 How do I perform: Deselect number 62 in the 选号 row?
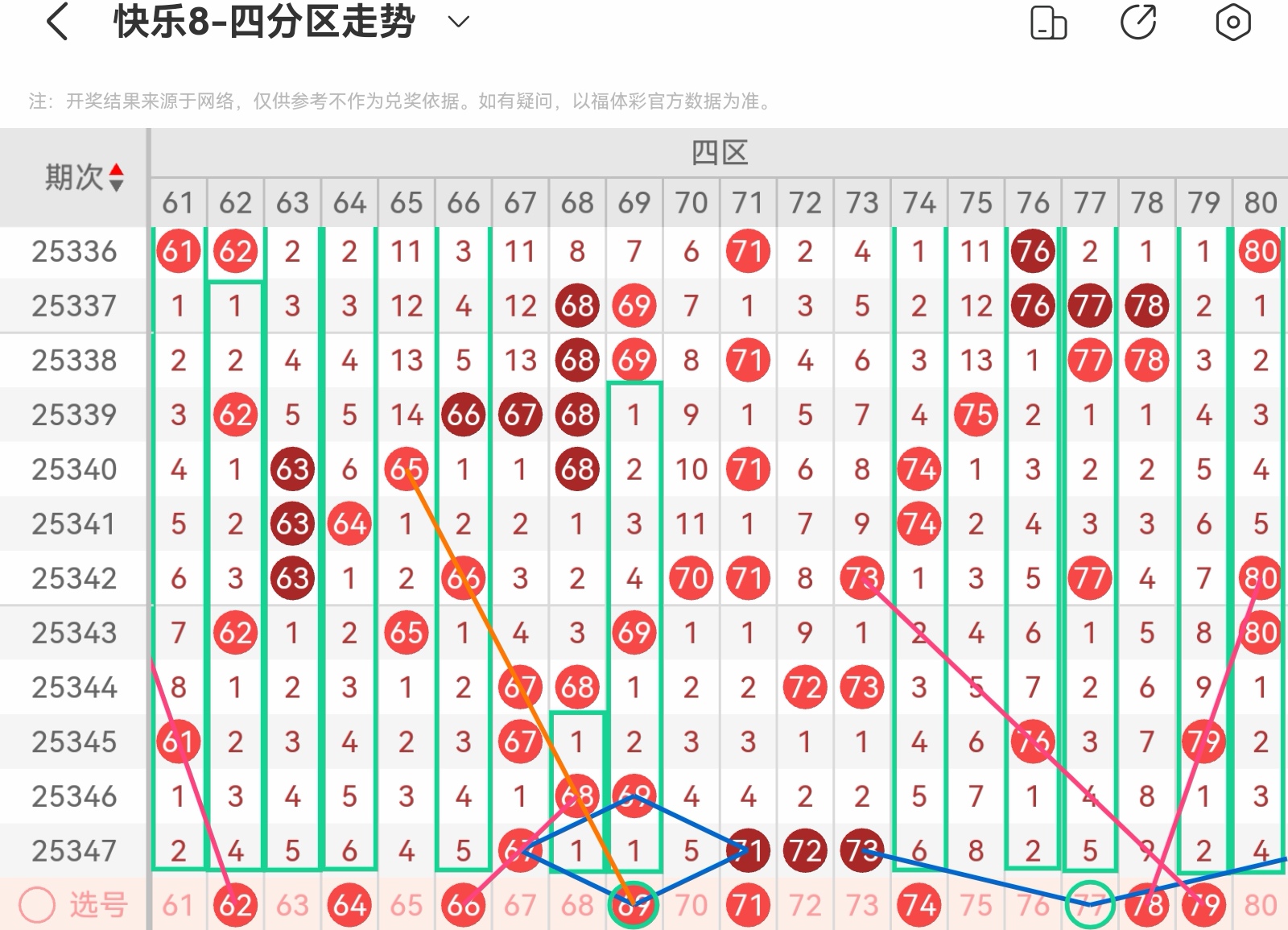coord(235,905)
